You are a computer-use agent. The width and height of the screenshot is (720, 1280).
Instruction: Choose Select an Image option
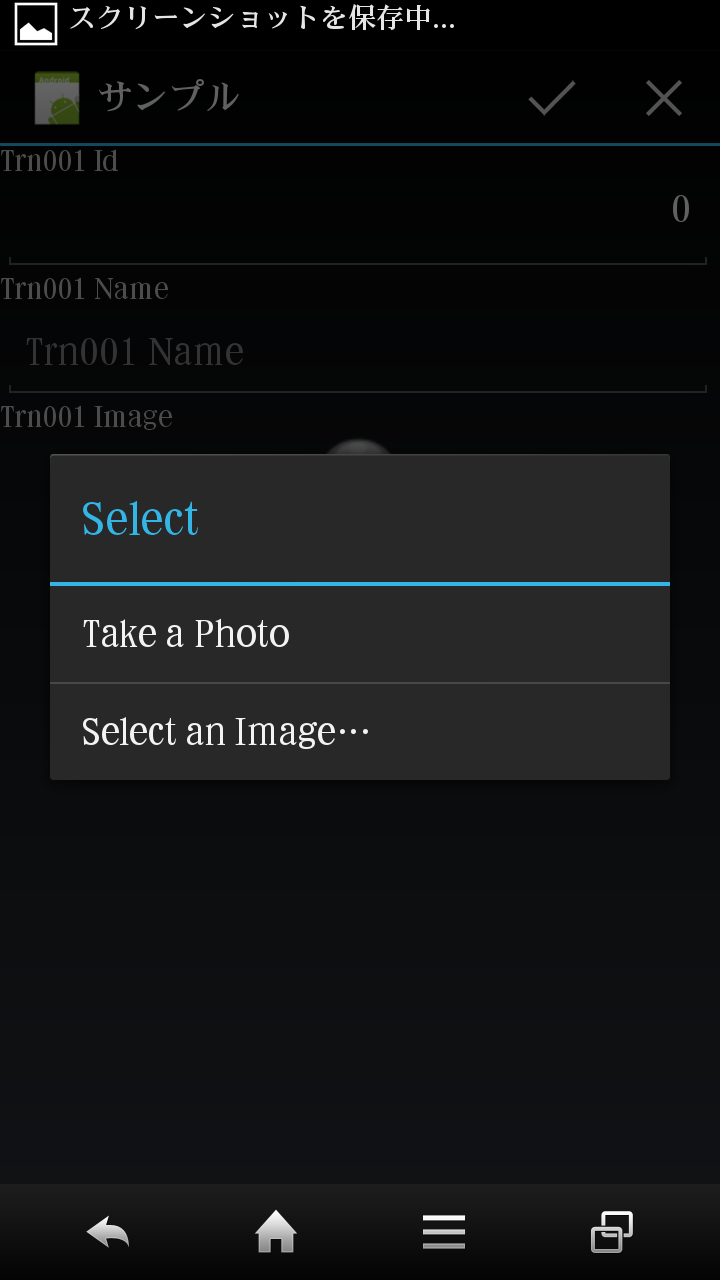tap(360, 732)
